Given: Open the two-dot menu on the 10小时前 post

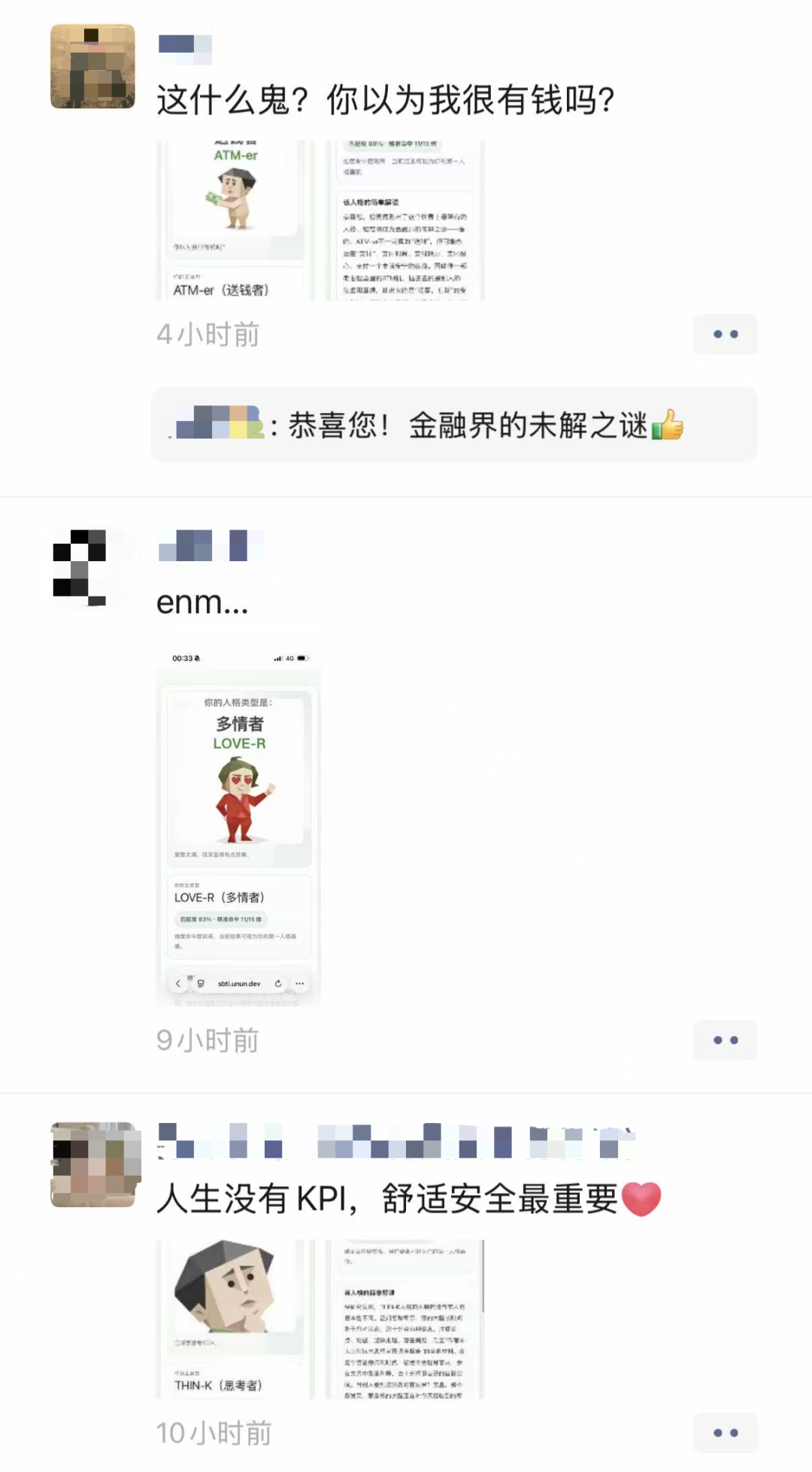Looking at the screenshot, I should (x=725, y=1433).
